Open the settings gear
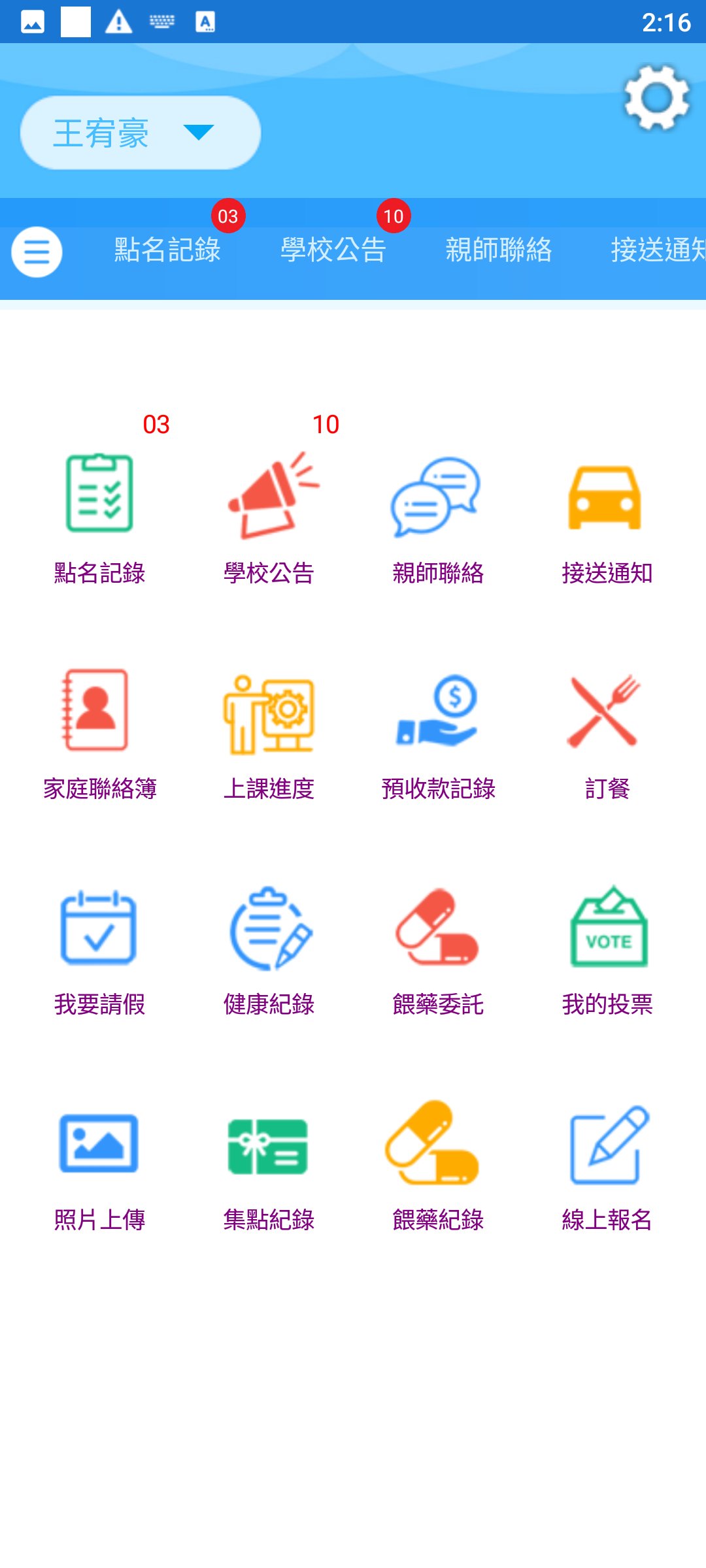Image resolution: width=706 pixels, height=1568 pixels. [657, 98]
